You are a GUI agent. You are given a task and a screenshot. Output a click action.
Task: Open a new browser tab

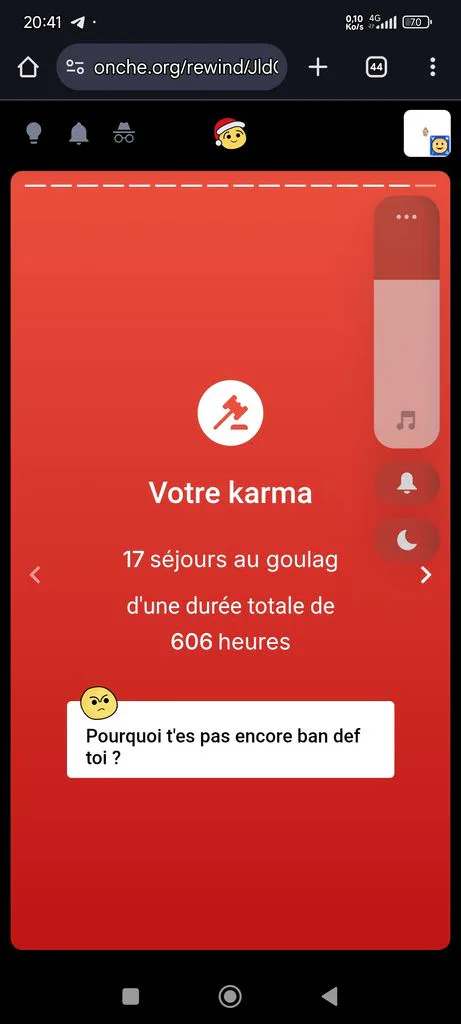317,67
